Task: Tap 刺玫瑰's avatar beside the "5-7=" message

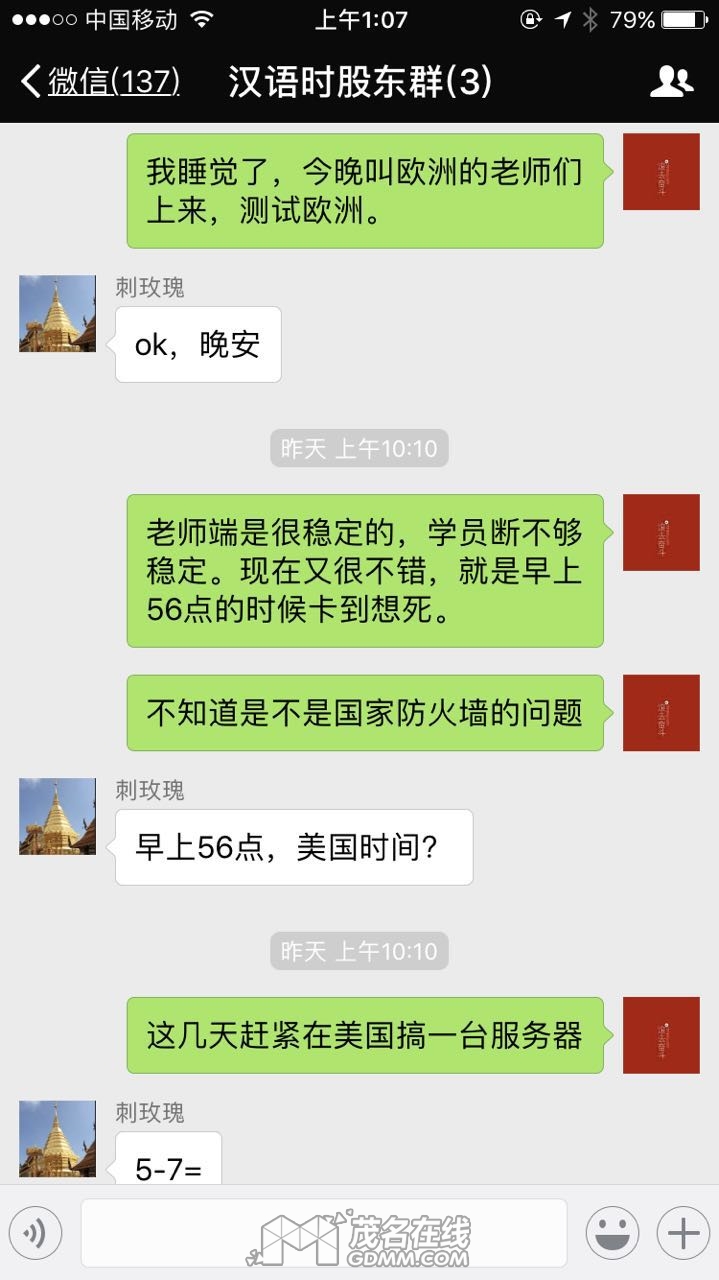Action: 58,1139
